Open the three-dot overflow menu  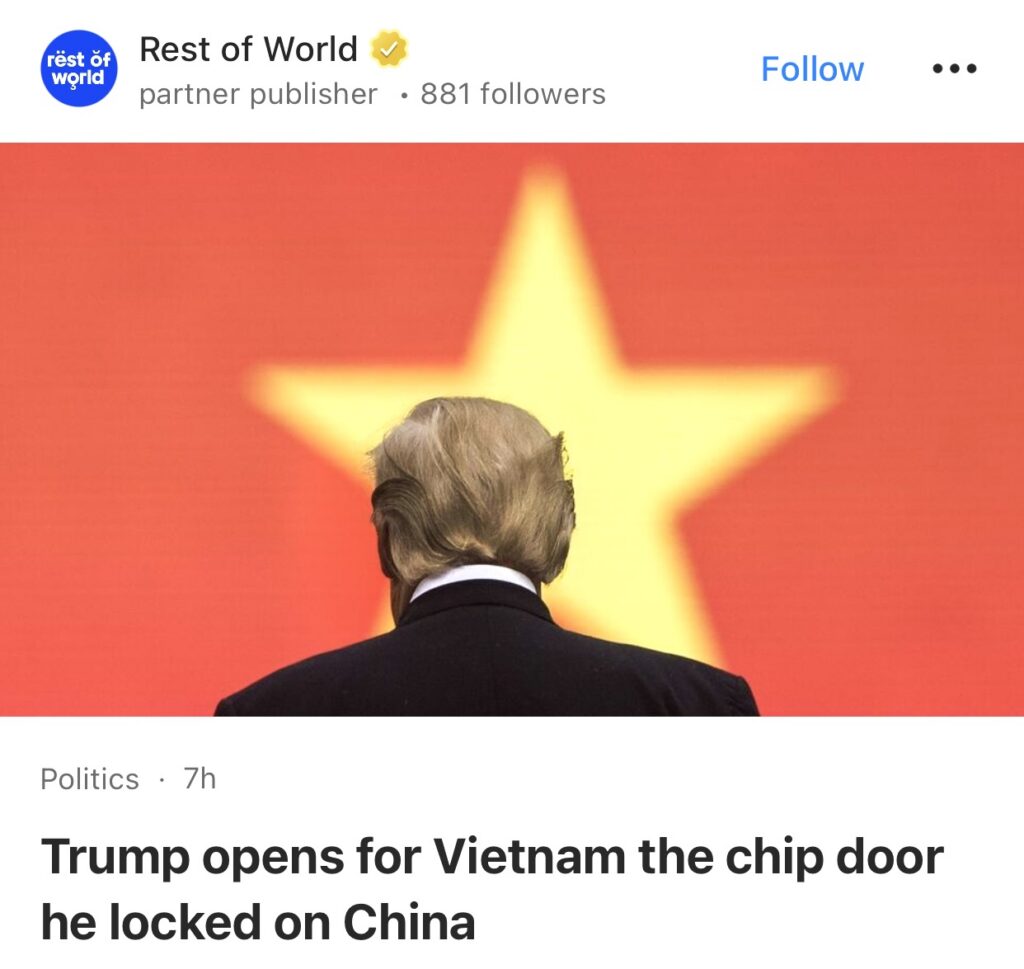(x=953, y=69)
